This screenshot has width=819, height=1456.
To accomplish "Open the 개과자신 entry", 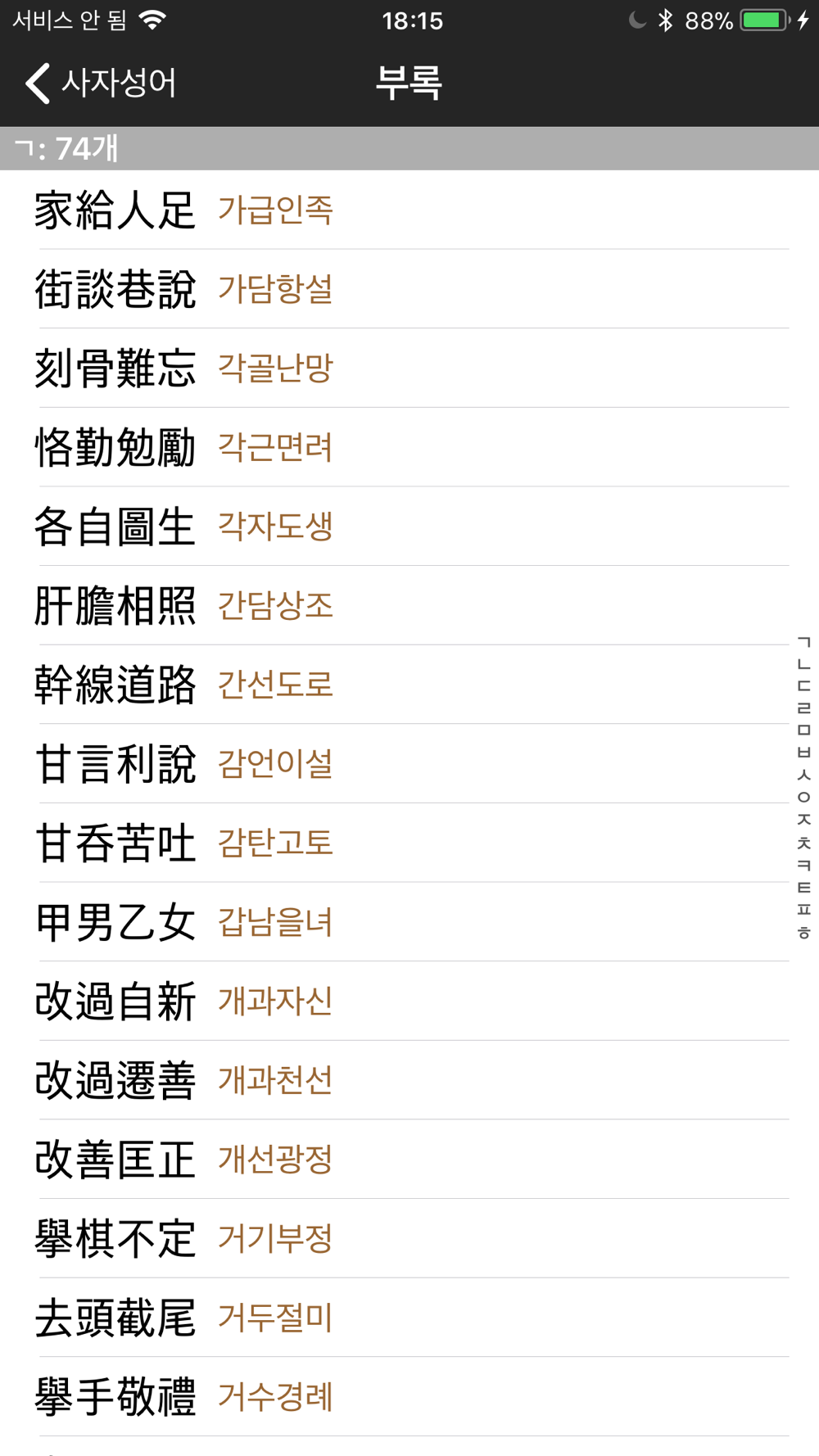I will tap(409, 1001).
